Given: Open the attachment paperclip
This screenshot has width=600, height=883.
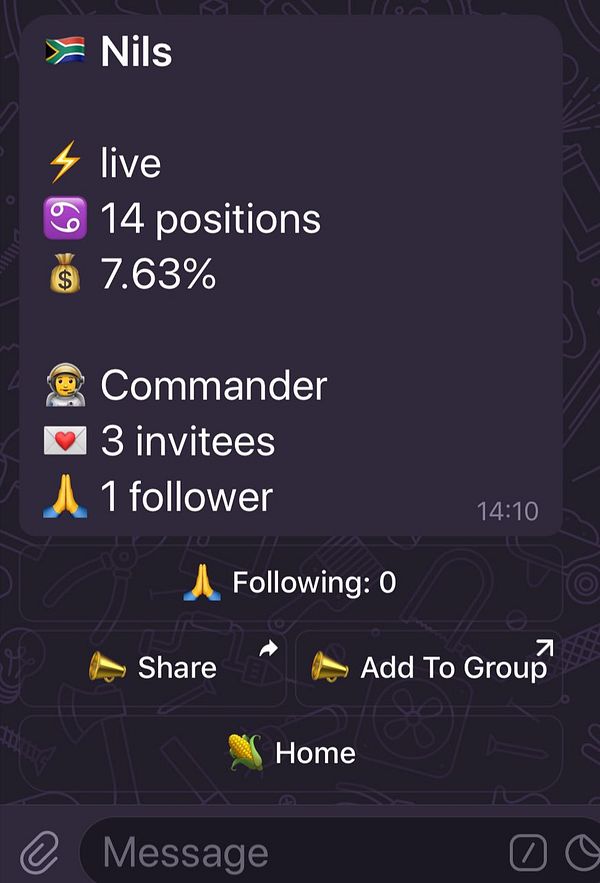Looking at the screenshot, I should coord(38,853).
